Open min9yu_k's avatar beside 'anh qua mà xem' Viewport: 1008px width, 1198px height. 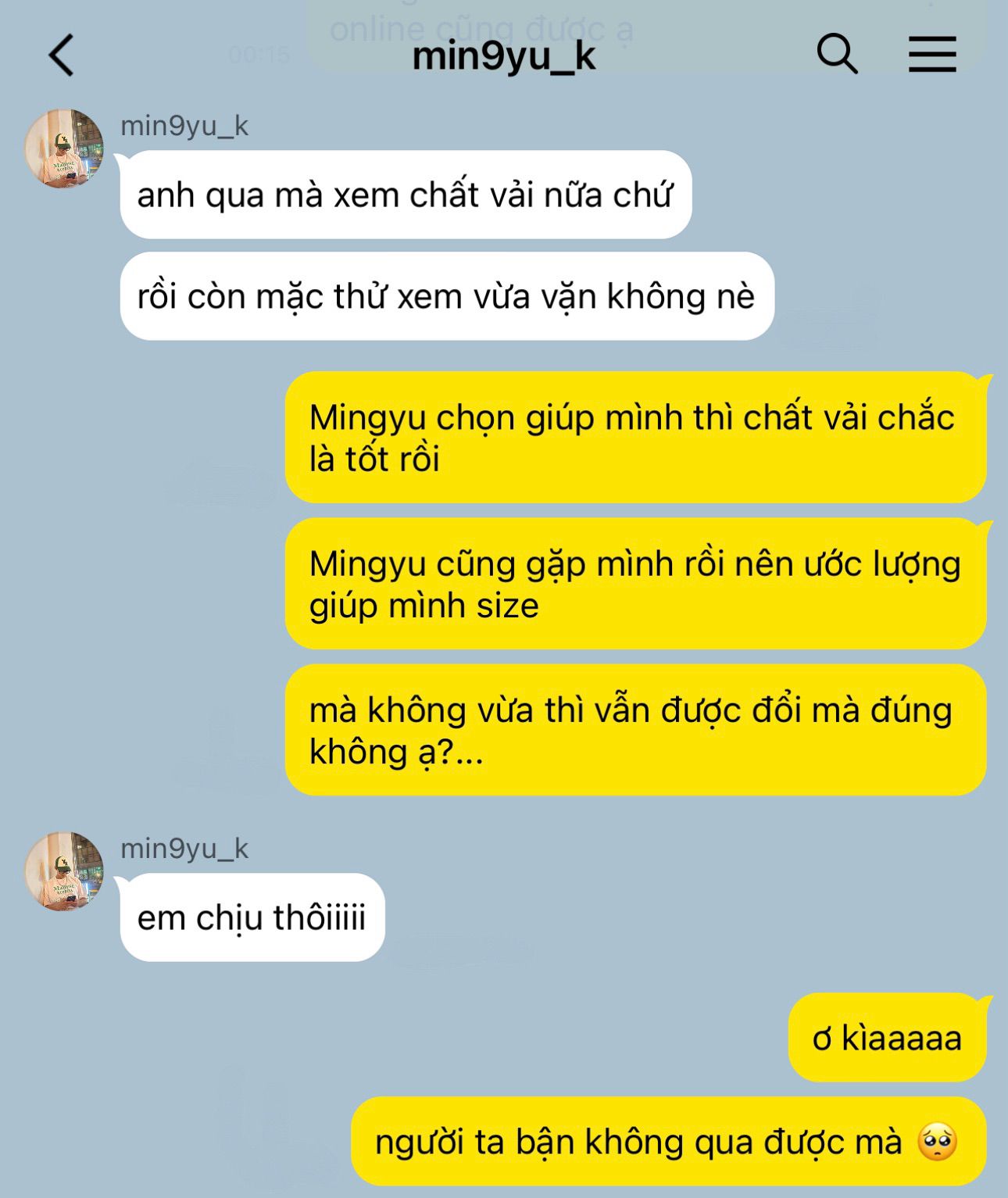[x=64, y=148]
